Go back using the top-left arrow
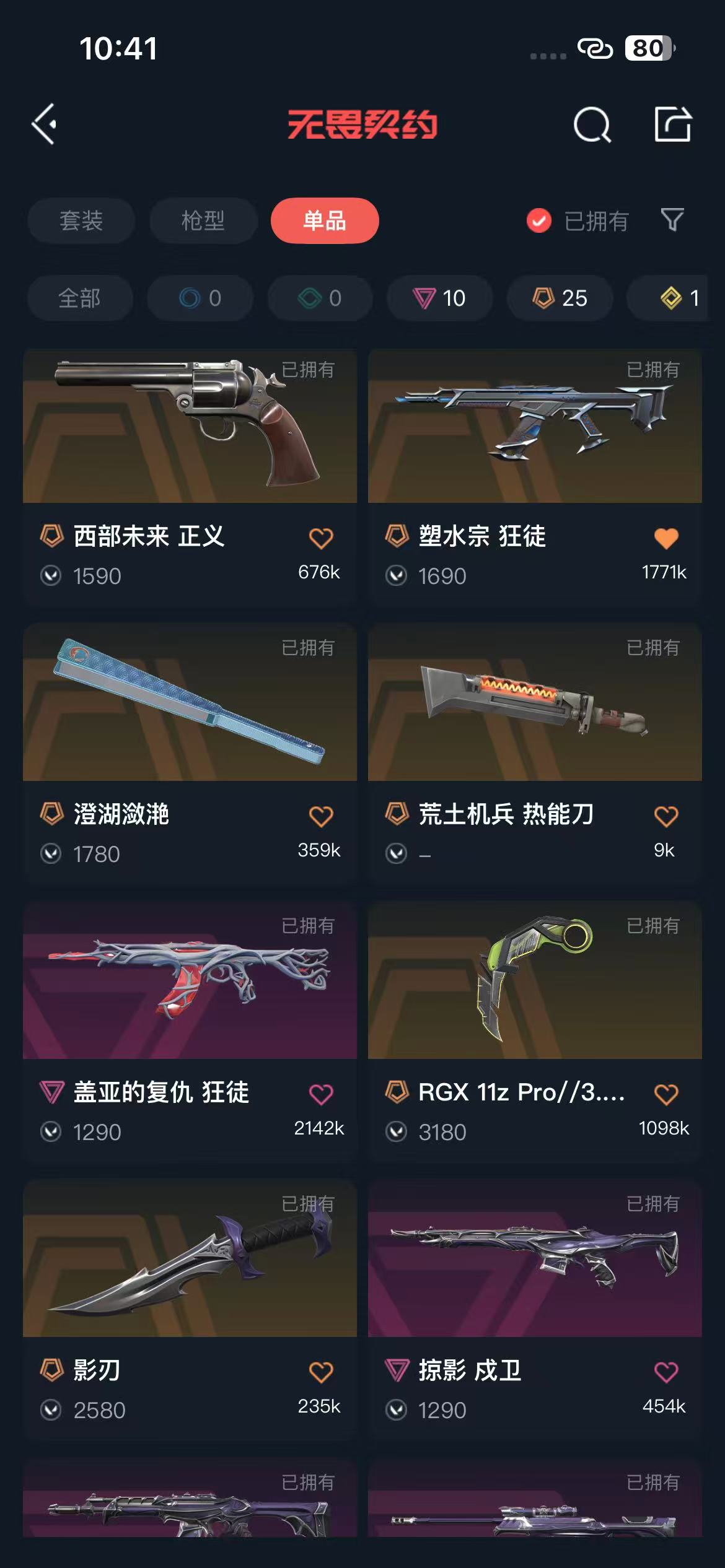 pyautogui.click(x=45, y=124)
